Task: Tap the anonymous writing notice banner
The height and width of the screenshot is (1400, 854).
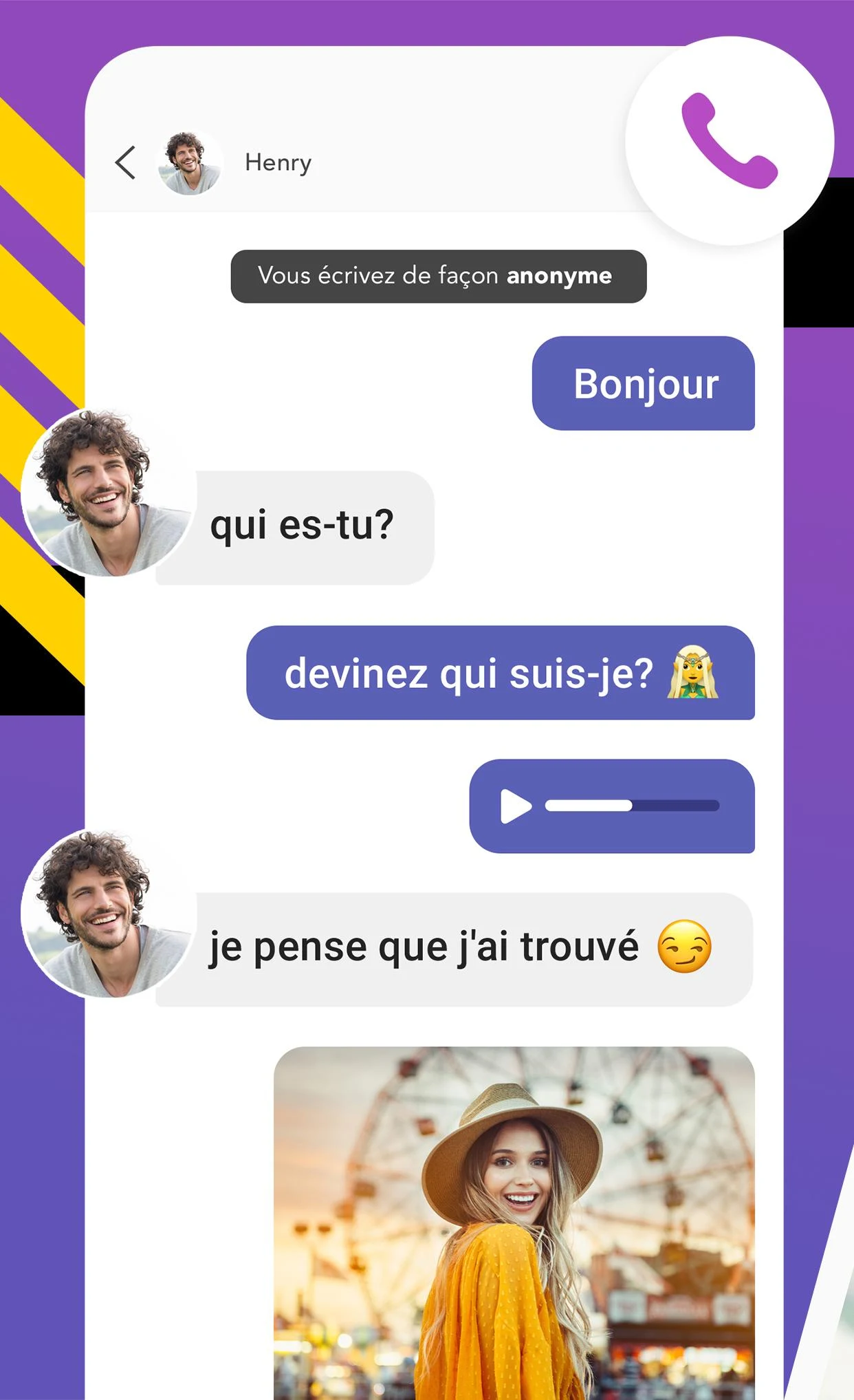Action: click(x=438, y=275)
